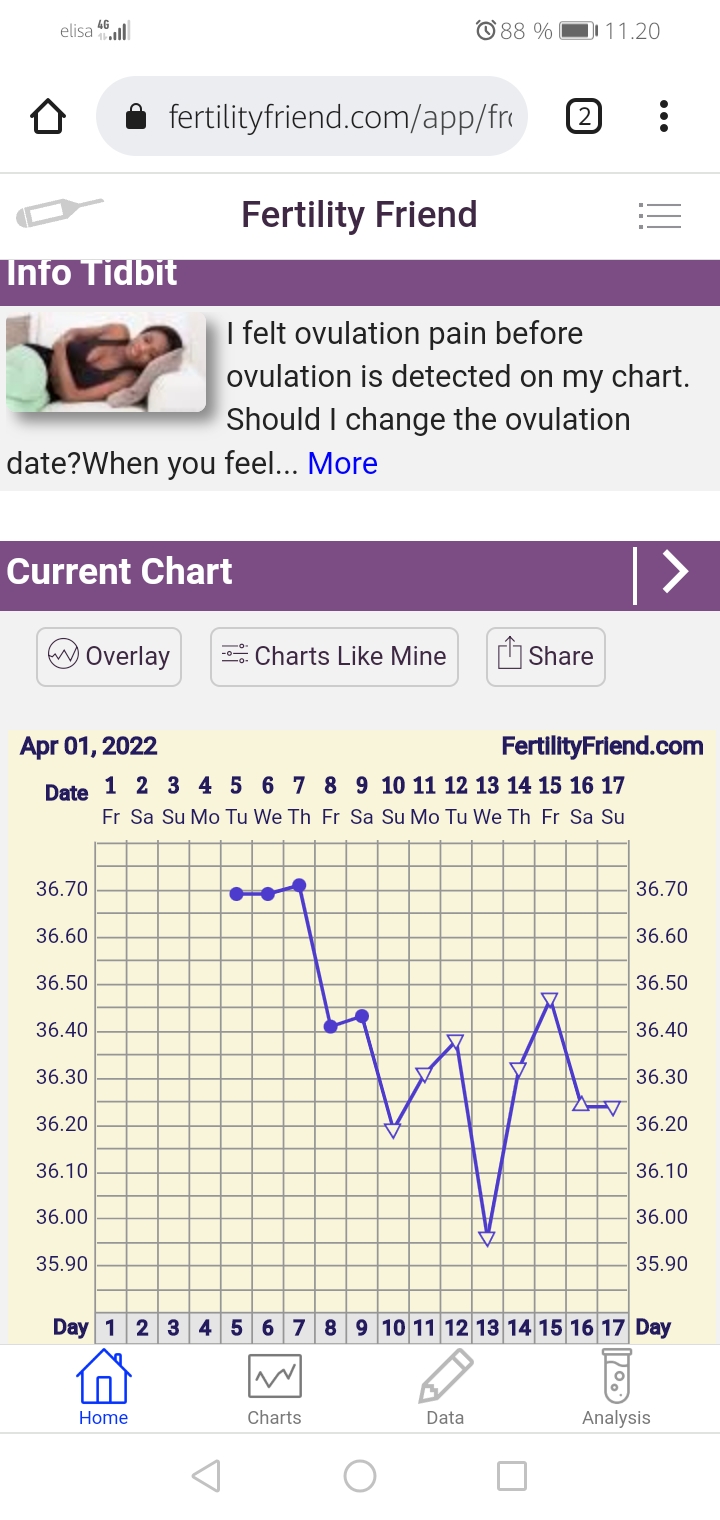Open the Data tab
This screenshot has height=1520, width=720.
point(445,1389)
